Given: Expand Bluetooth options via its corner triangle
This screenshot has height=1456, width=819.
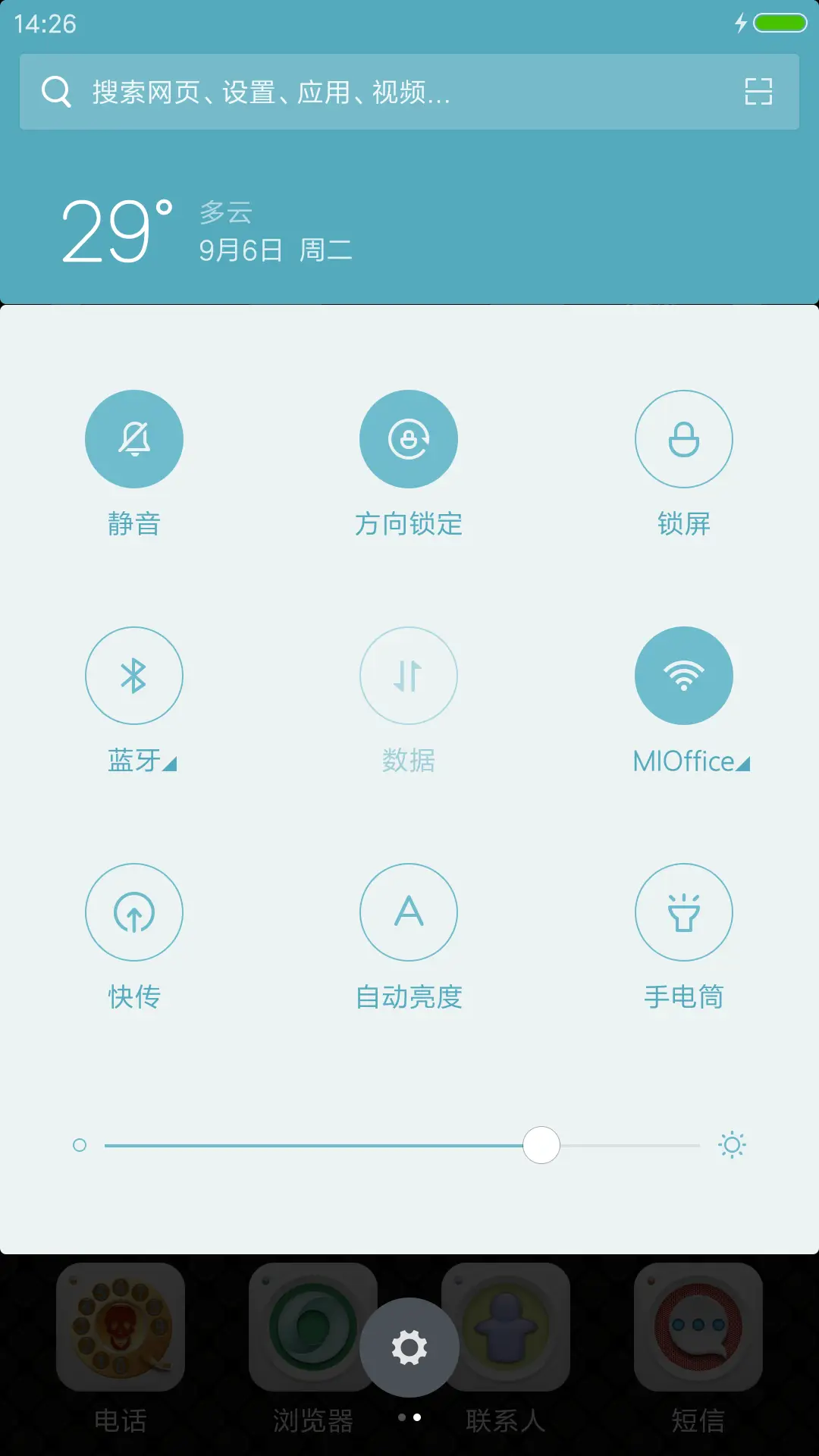Looking at the screenshot, I should tap(170, 766).
